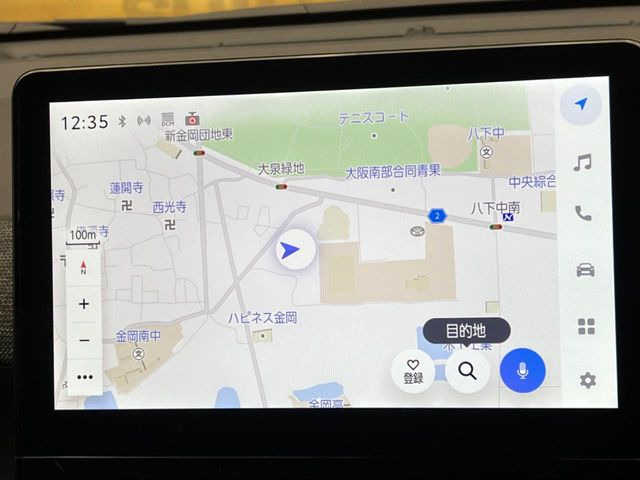Start voice input with the microphone
Image resolution: width=640 pixels, height=480 pixels.
coord(522,371)
